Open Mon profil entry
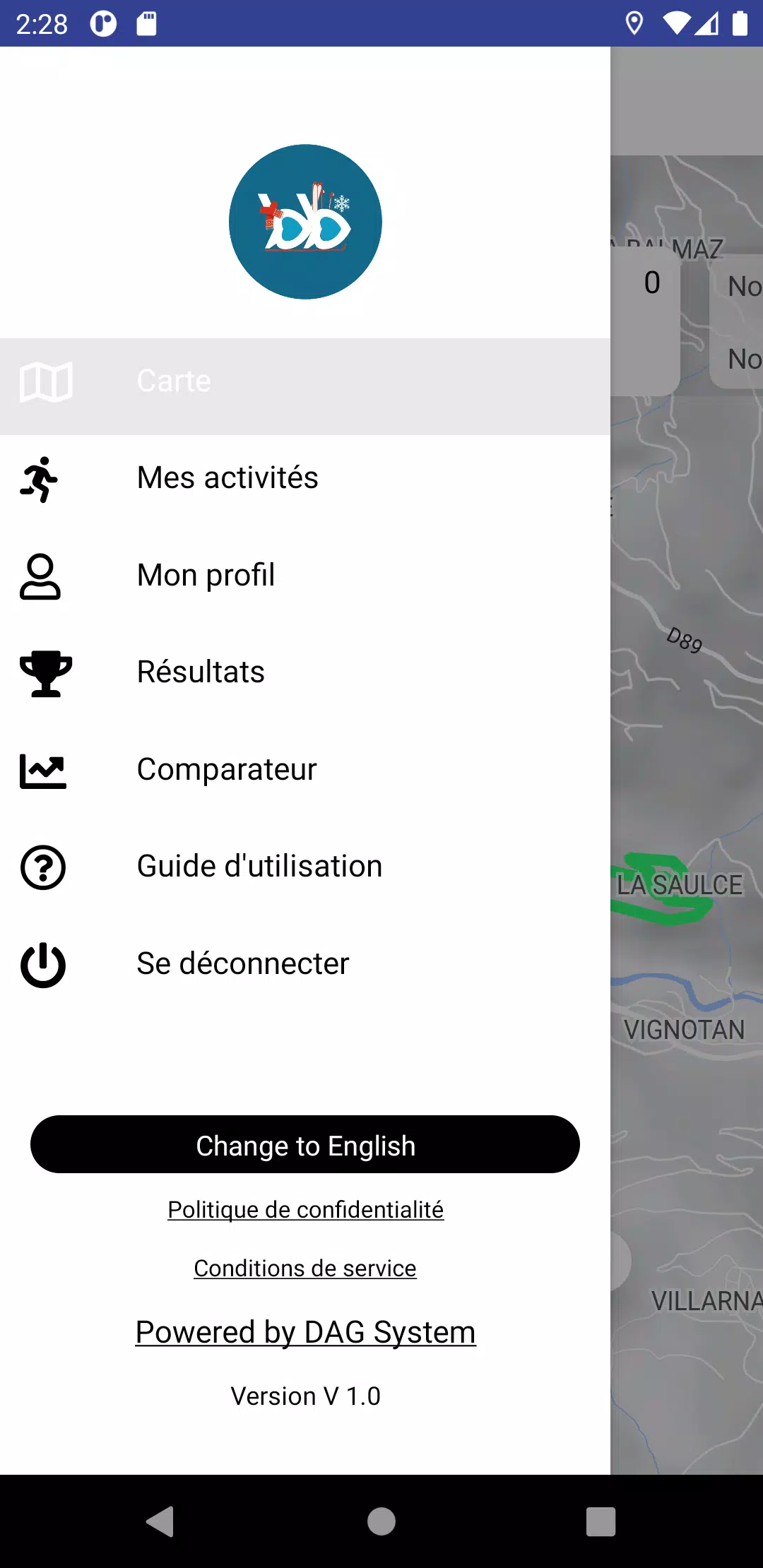Screen dimensions: 763x1568 pos(206,576)
